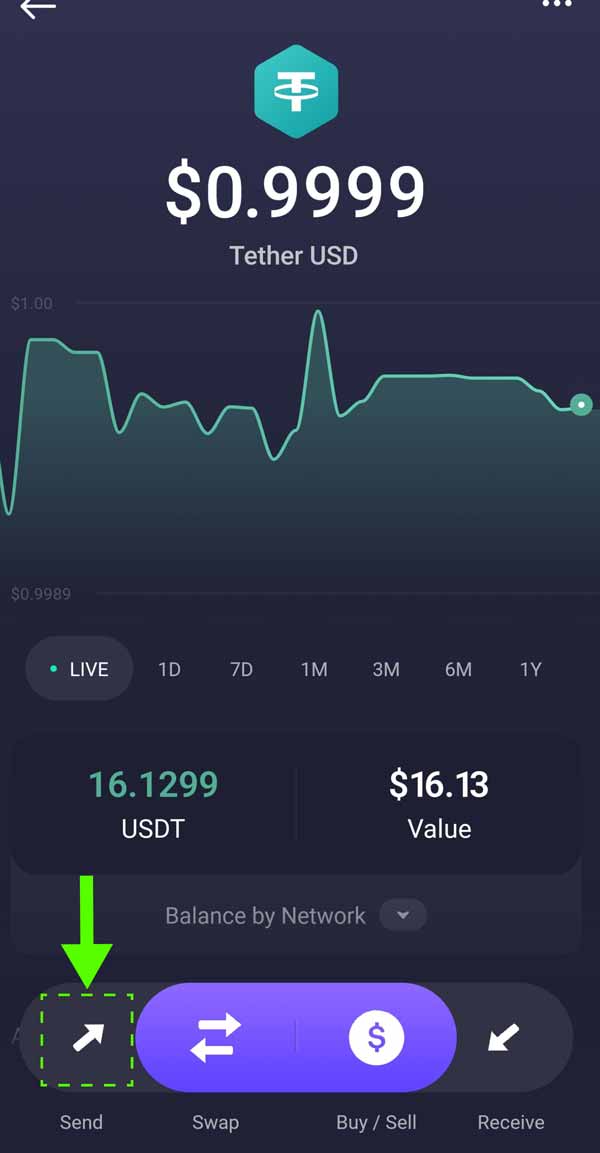Go back using the top arrow

(x=38, y=8)
